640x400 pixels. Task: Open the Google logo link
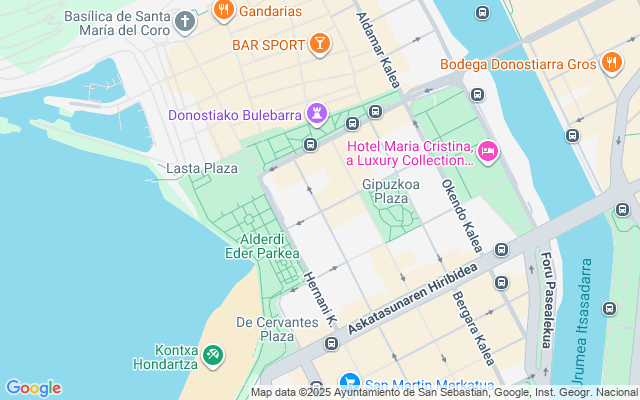pyautogui.click(x=33, y=388)
